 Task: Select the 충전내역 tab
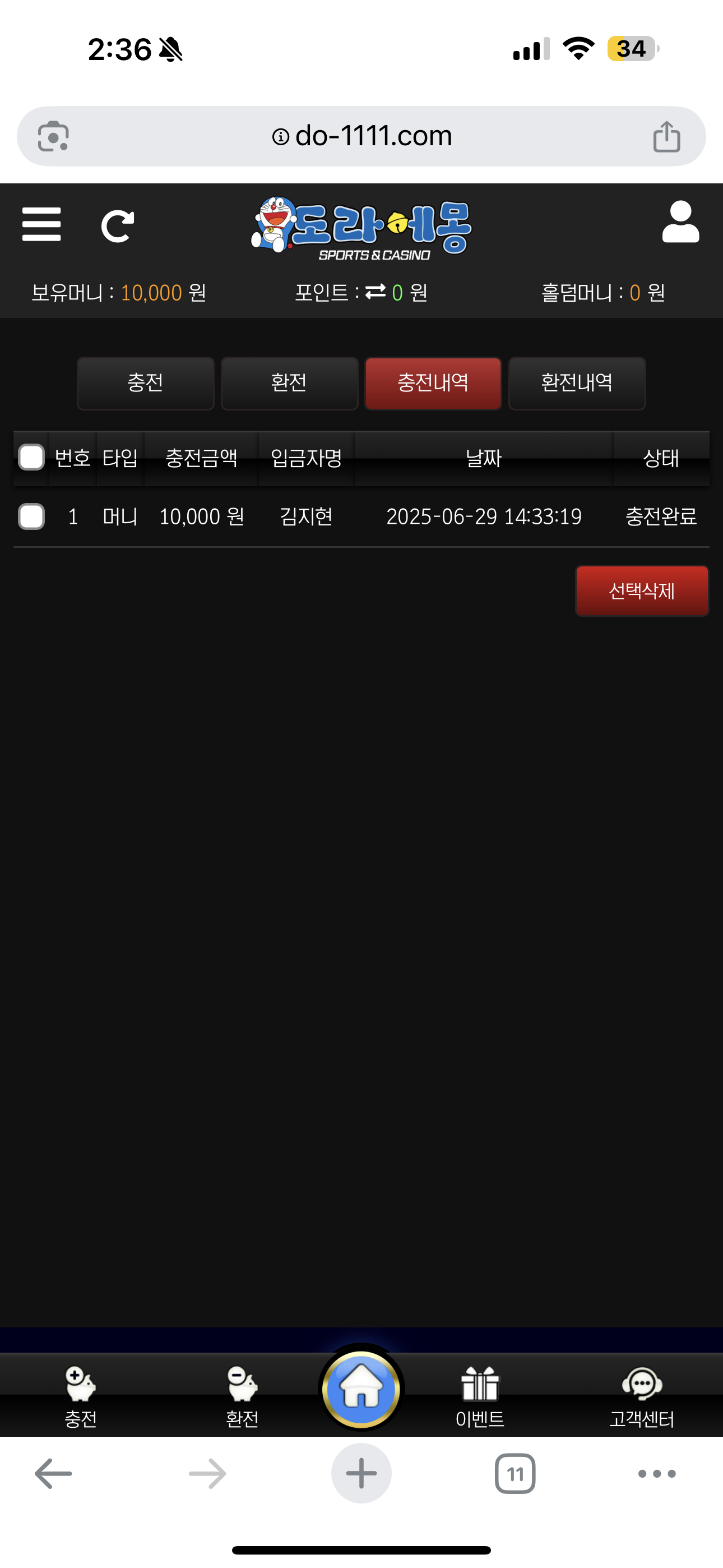pyautogui.click(x=433, y=383)
